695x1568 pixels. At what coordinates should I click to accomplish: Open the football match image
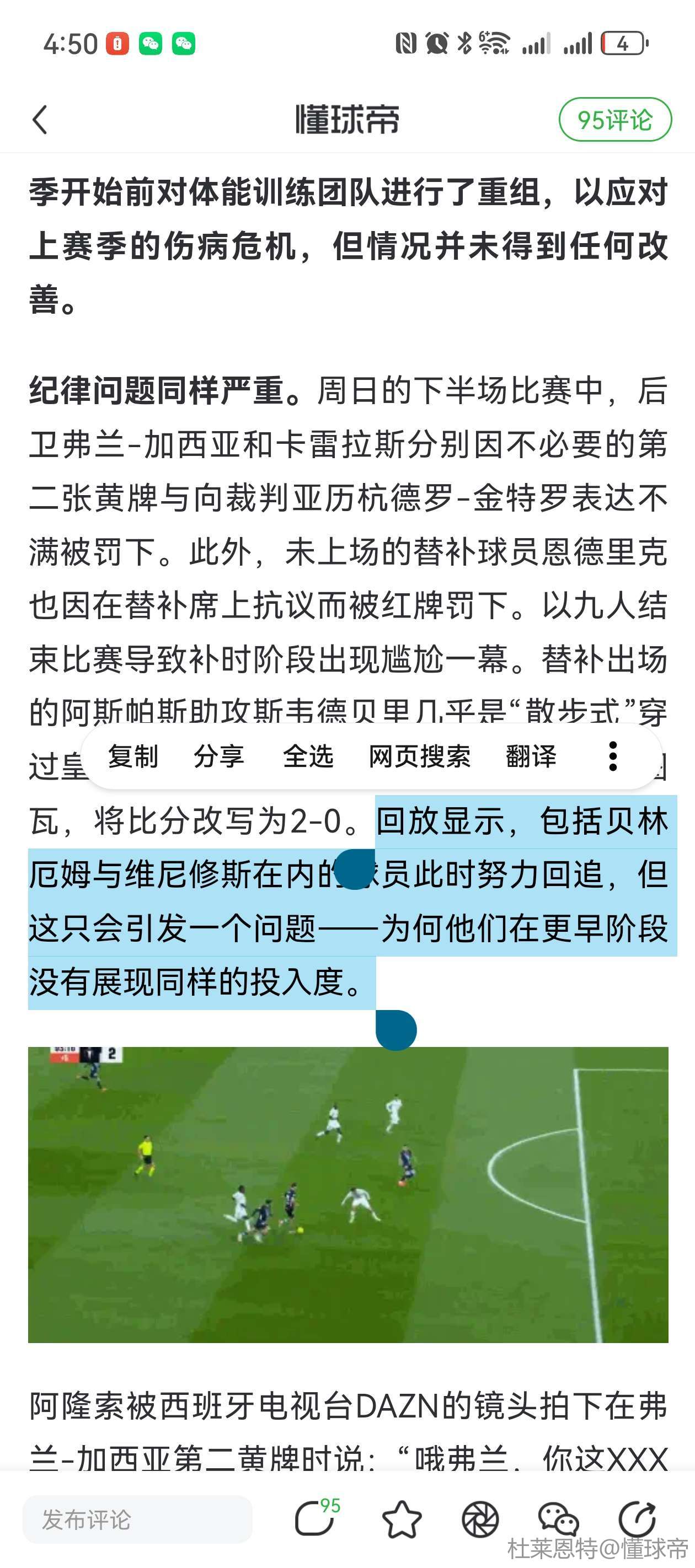348,1194
